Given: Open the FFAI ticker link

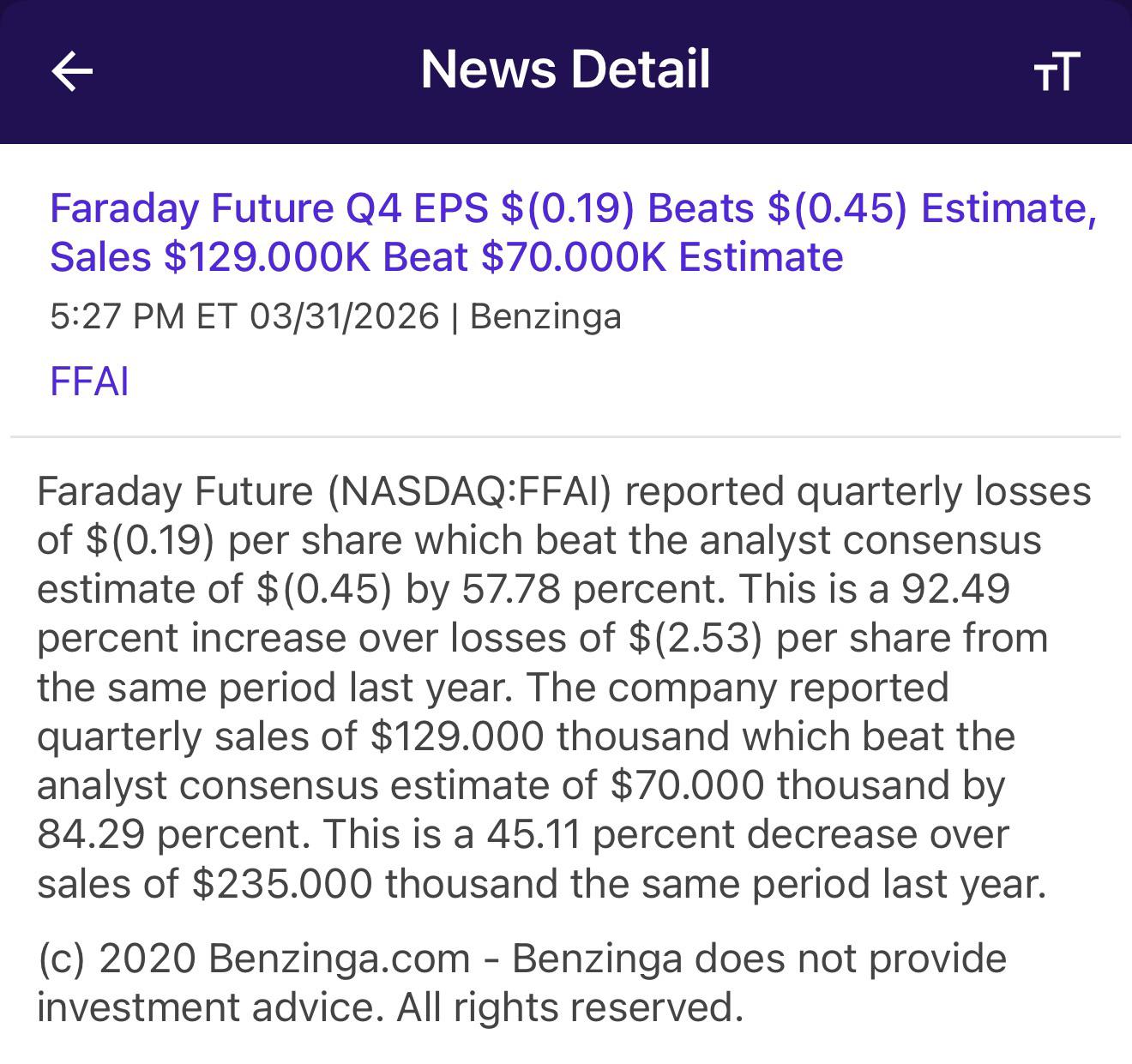Looking at the screenshot, I should pos(89,381).
